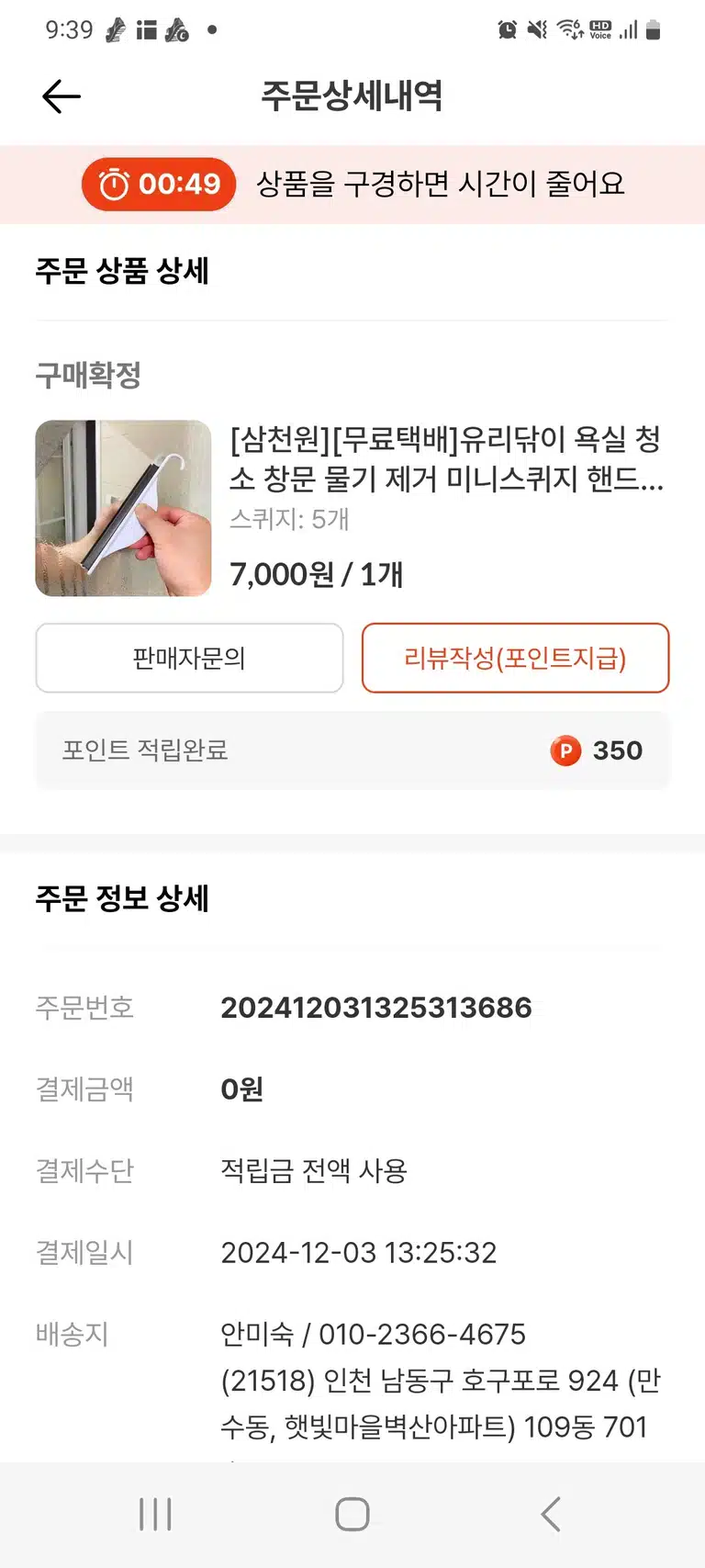Go to the system home screen
Viewport: 705px width, 1568px height.
352,1514
